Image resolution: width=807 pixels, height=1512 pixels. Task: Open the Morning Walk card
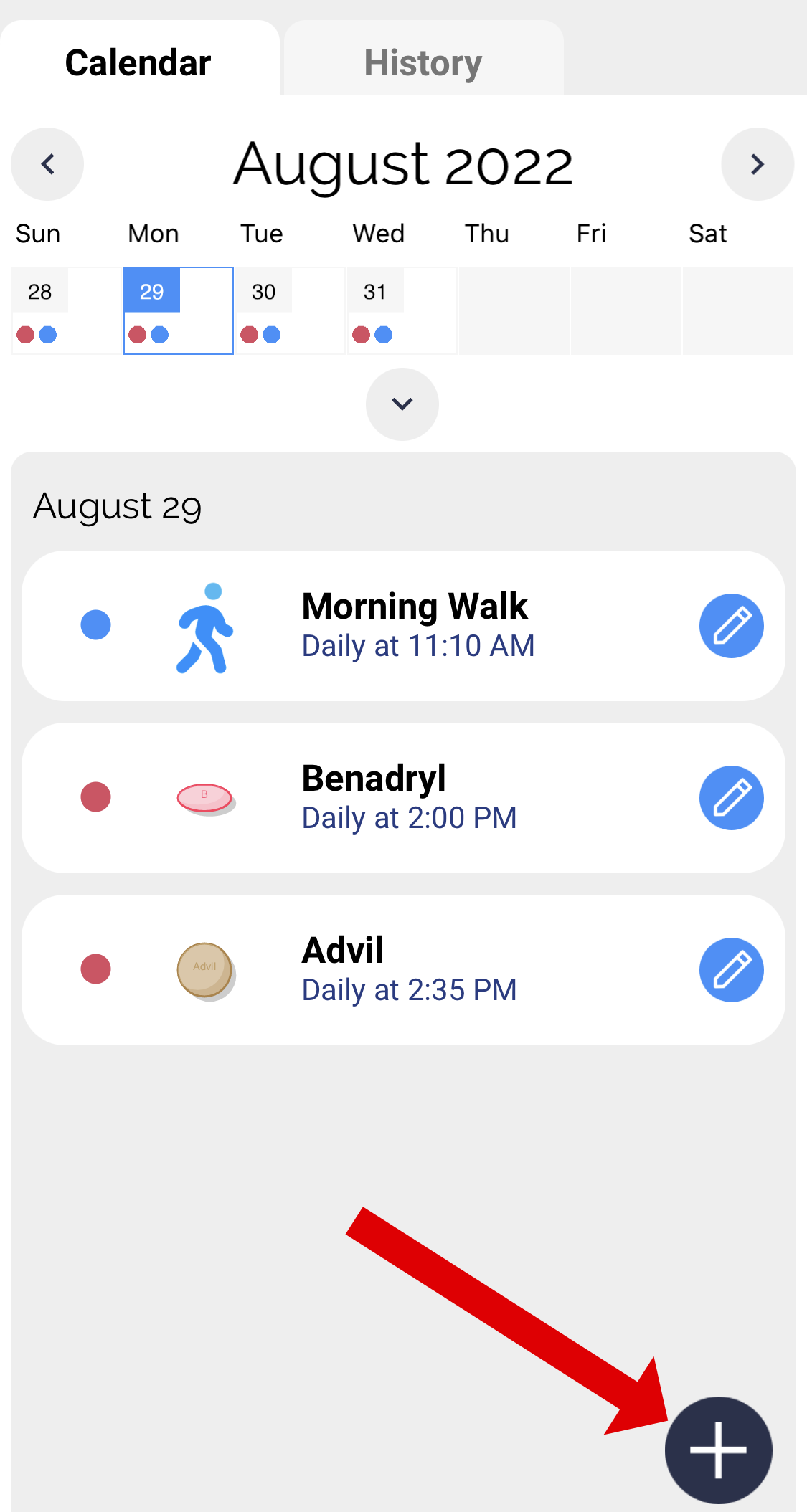(403, 626)
